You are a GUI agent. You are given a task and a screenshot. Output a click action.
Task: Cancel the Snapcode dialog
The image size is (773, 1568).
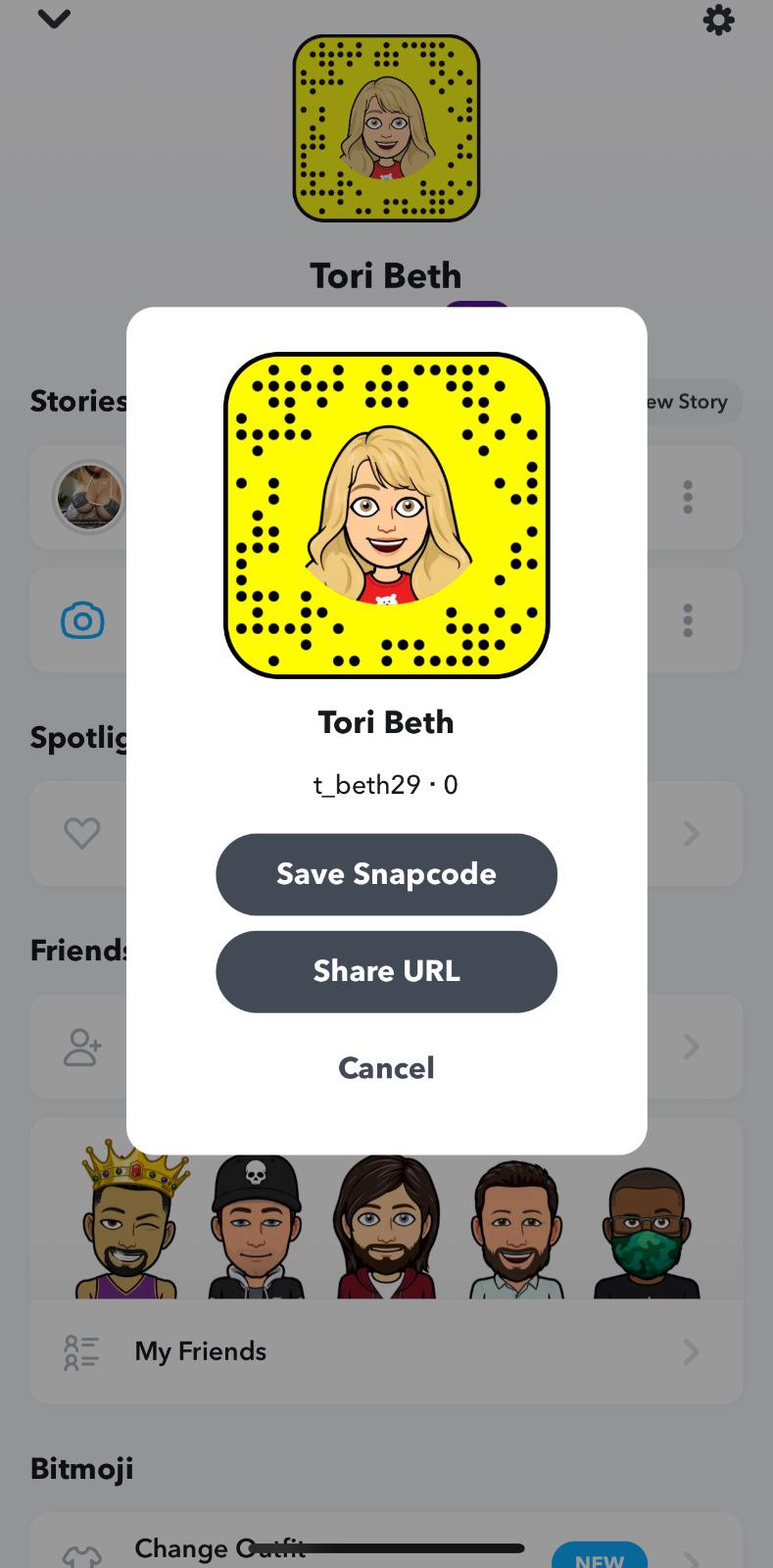click(386, 1067)
